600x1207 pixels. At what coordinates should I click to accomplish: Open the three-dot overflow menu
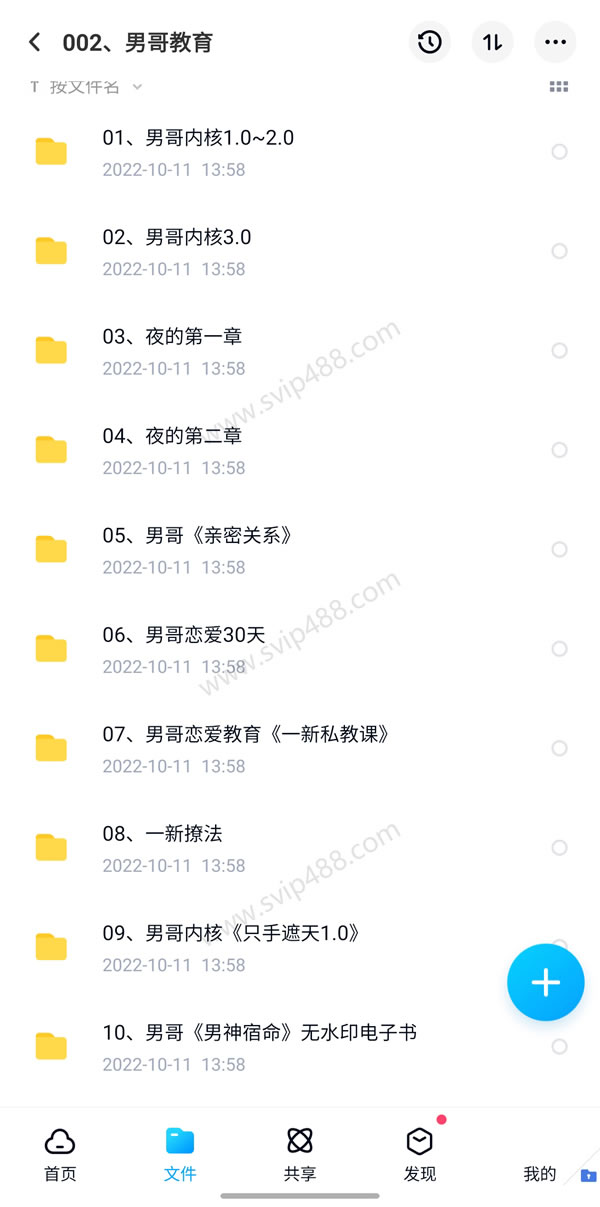[555, 42]
